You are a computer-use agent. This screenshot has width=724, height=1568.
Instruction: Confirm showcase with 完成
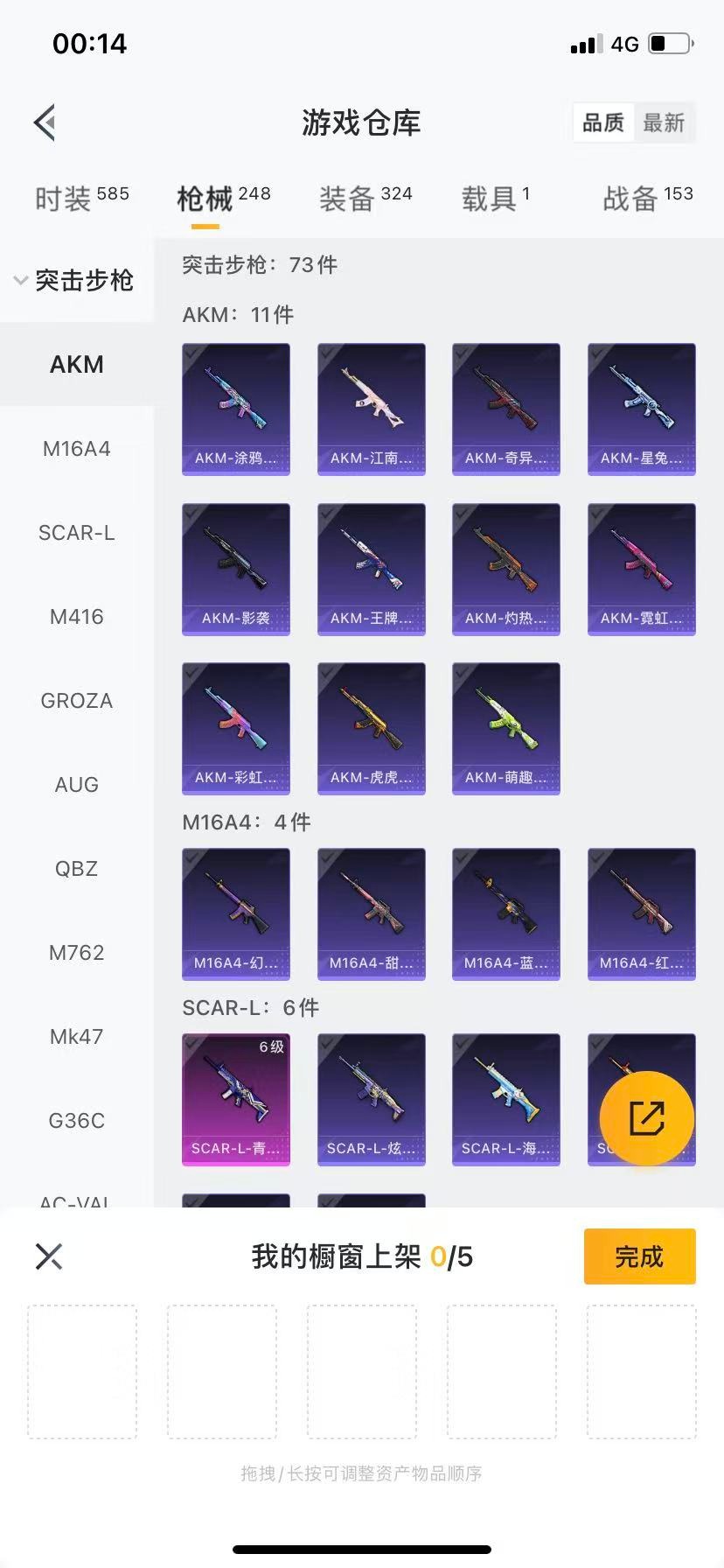pos(639,1256)
